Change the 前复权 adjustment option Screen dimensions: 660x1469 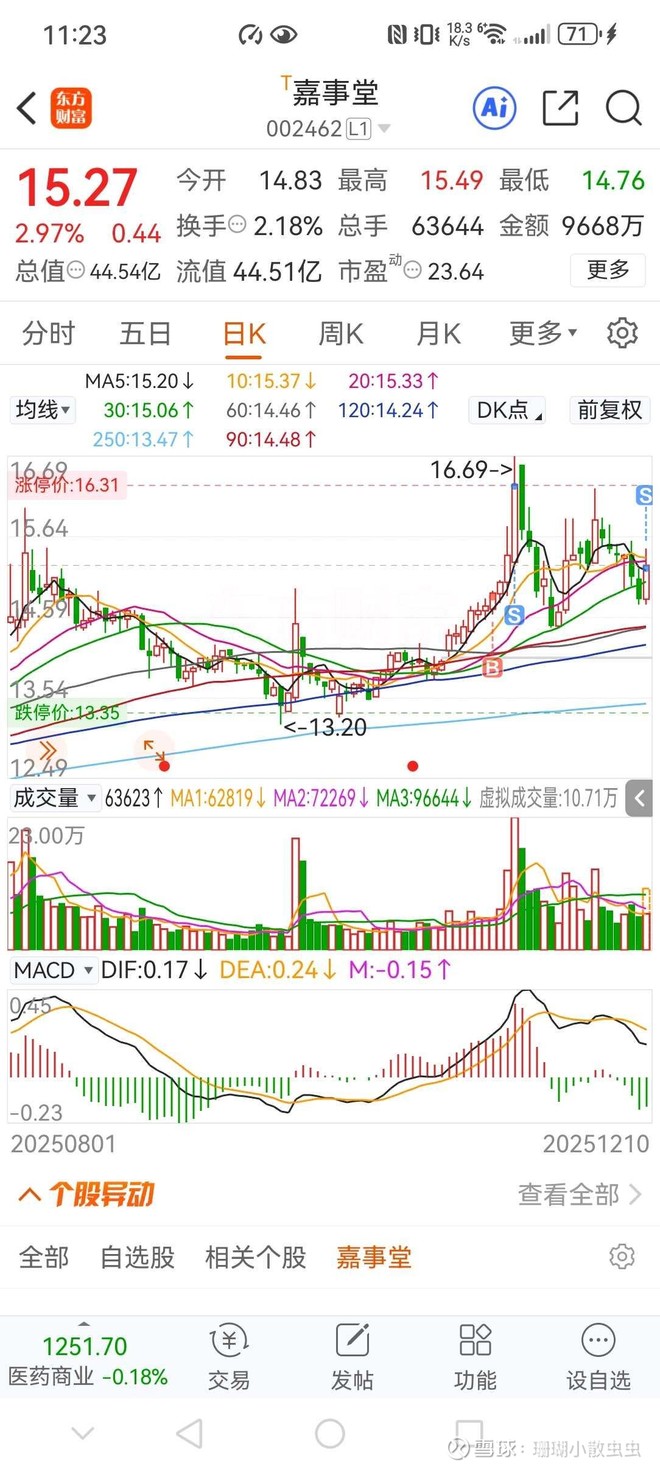[x=609, y=410]
